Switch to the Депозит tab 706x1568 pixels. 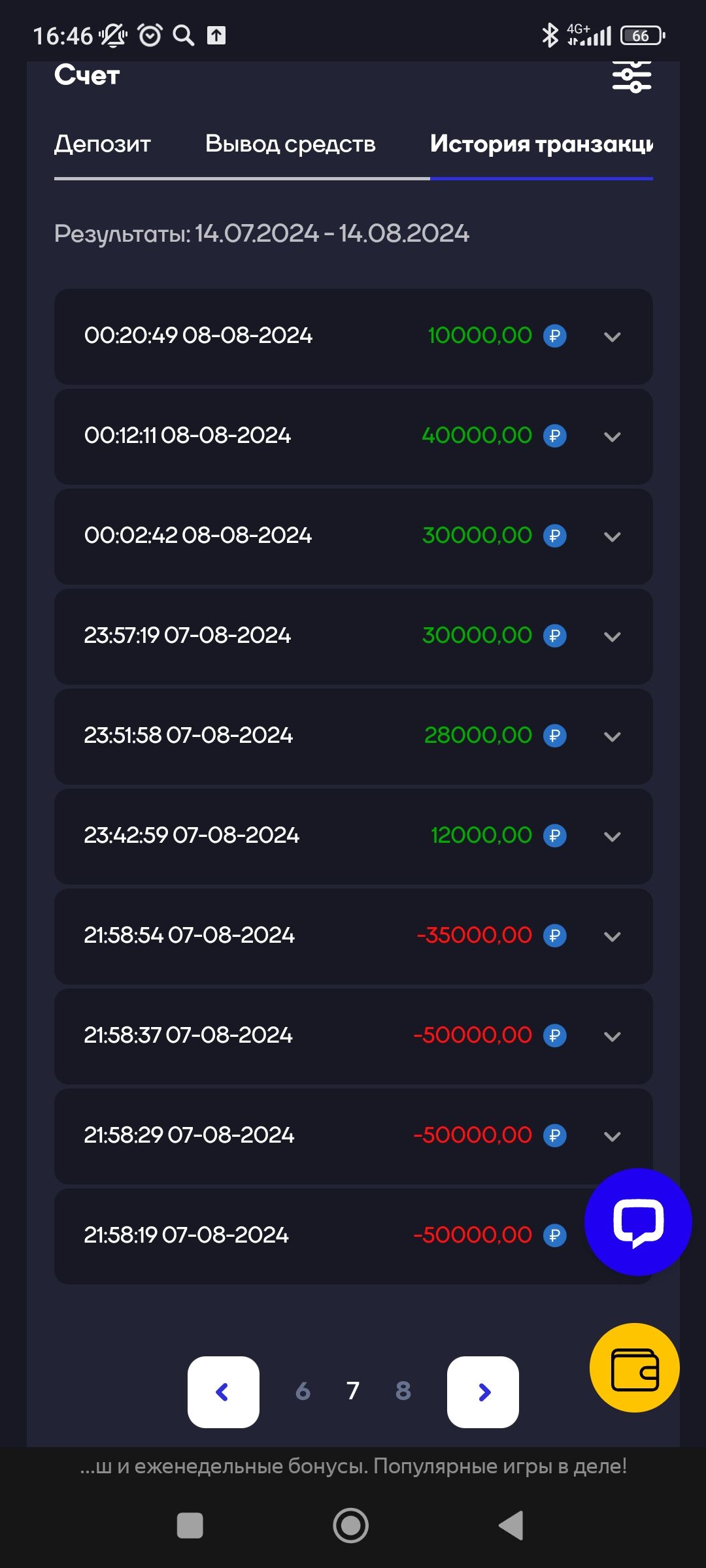point(103,144)
